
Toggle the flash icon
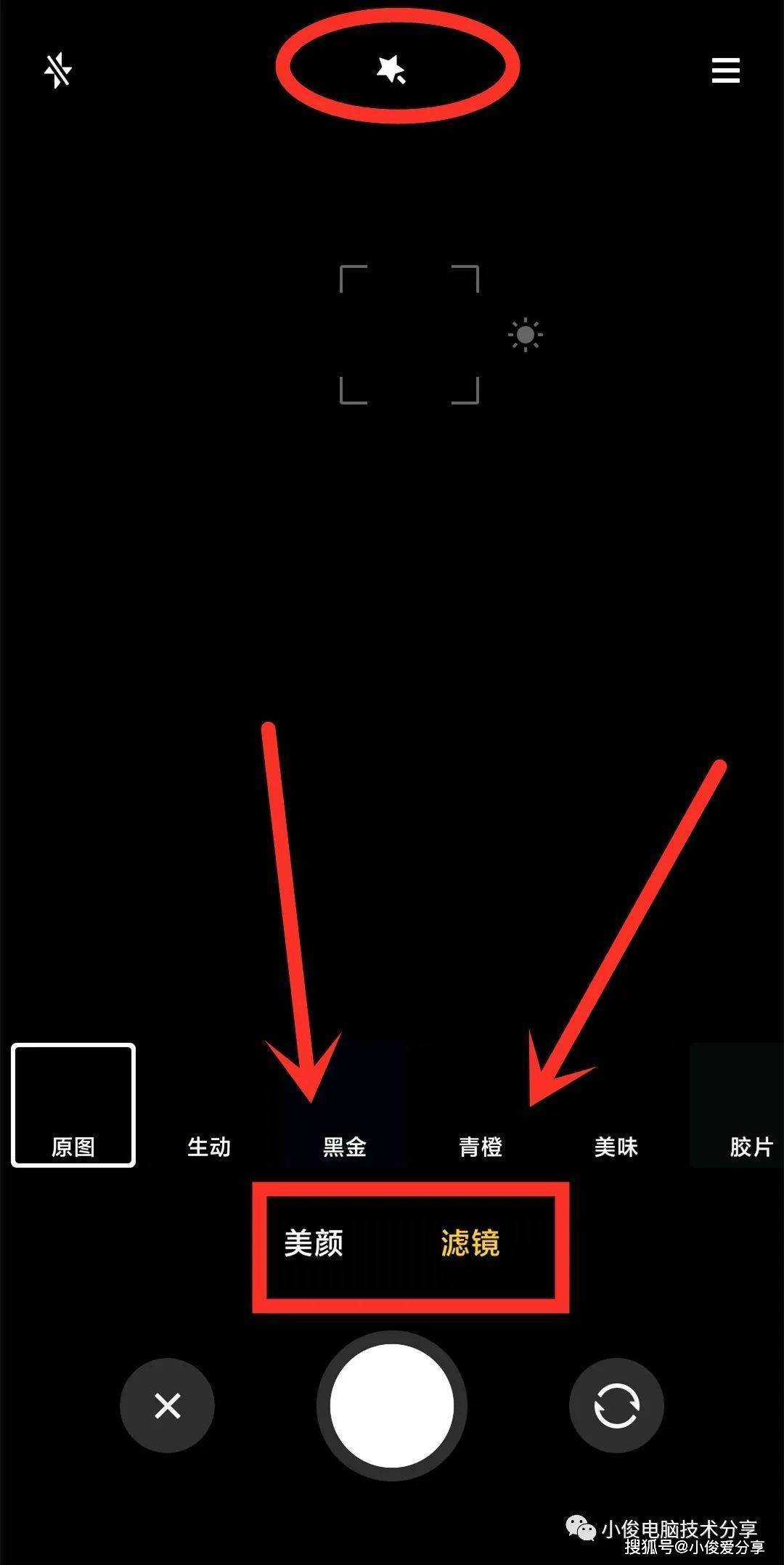[x=58, y=71]
